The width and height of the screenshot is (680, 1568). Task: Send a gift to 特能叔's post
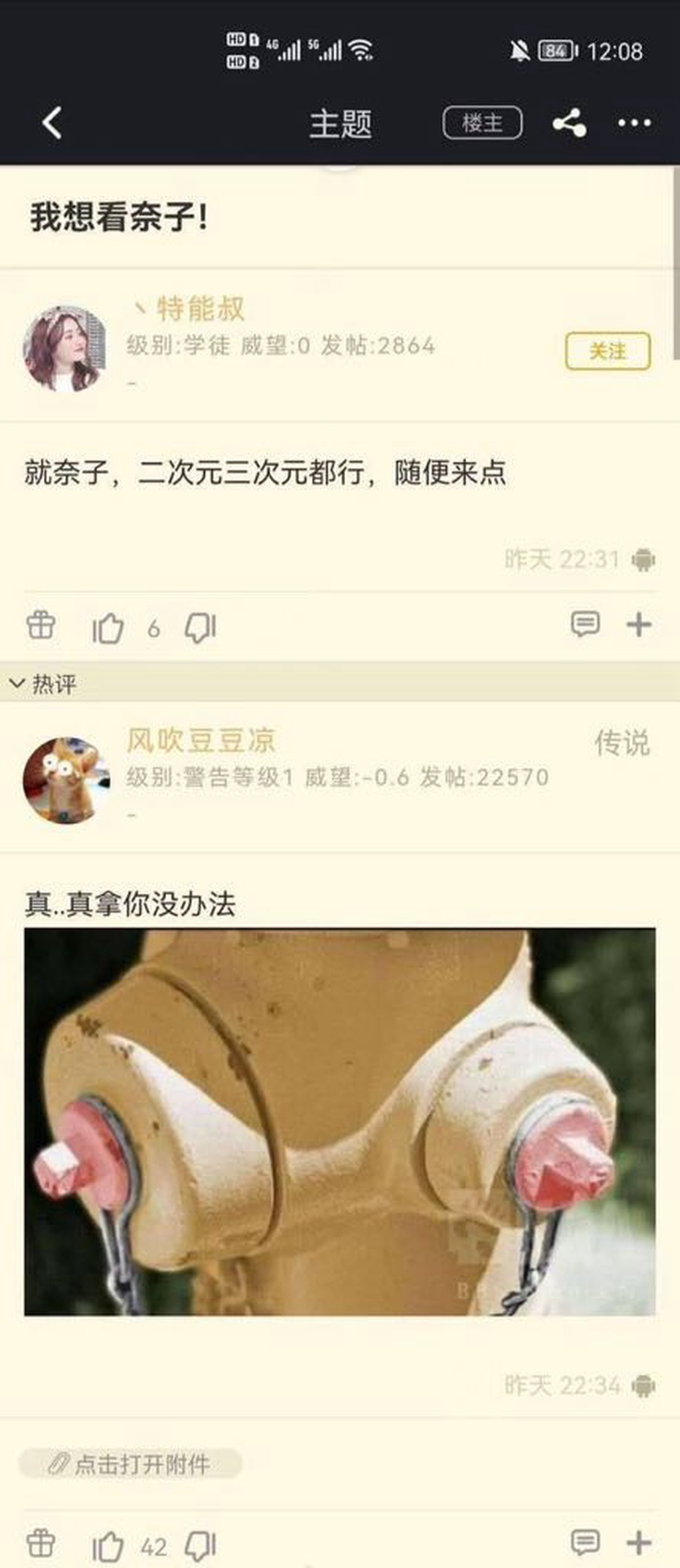(41, 625)
